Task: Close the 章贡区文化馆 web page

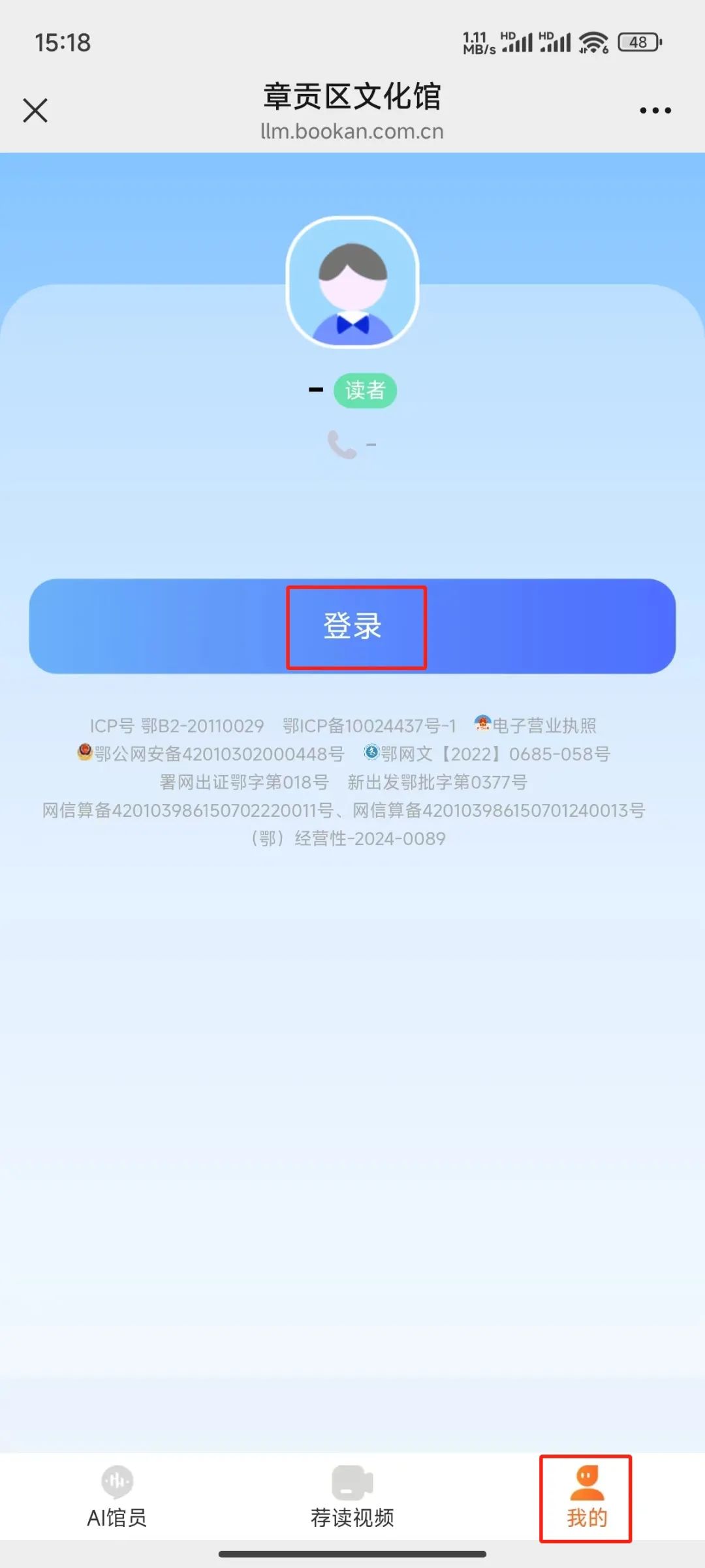Action: click(x=35, y=110)
